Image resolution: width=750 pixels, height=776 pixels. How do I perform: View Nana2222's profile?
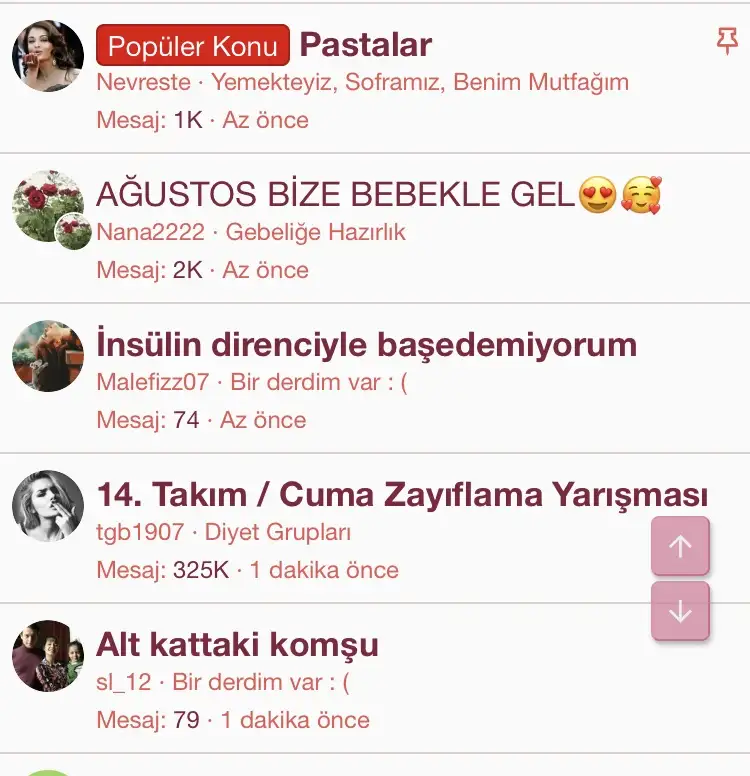[x=150, y=232]
